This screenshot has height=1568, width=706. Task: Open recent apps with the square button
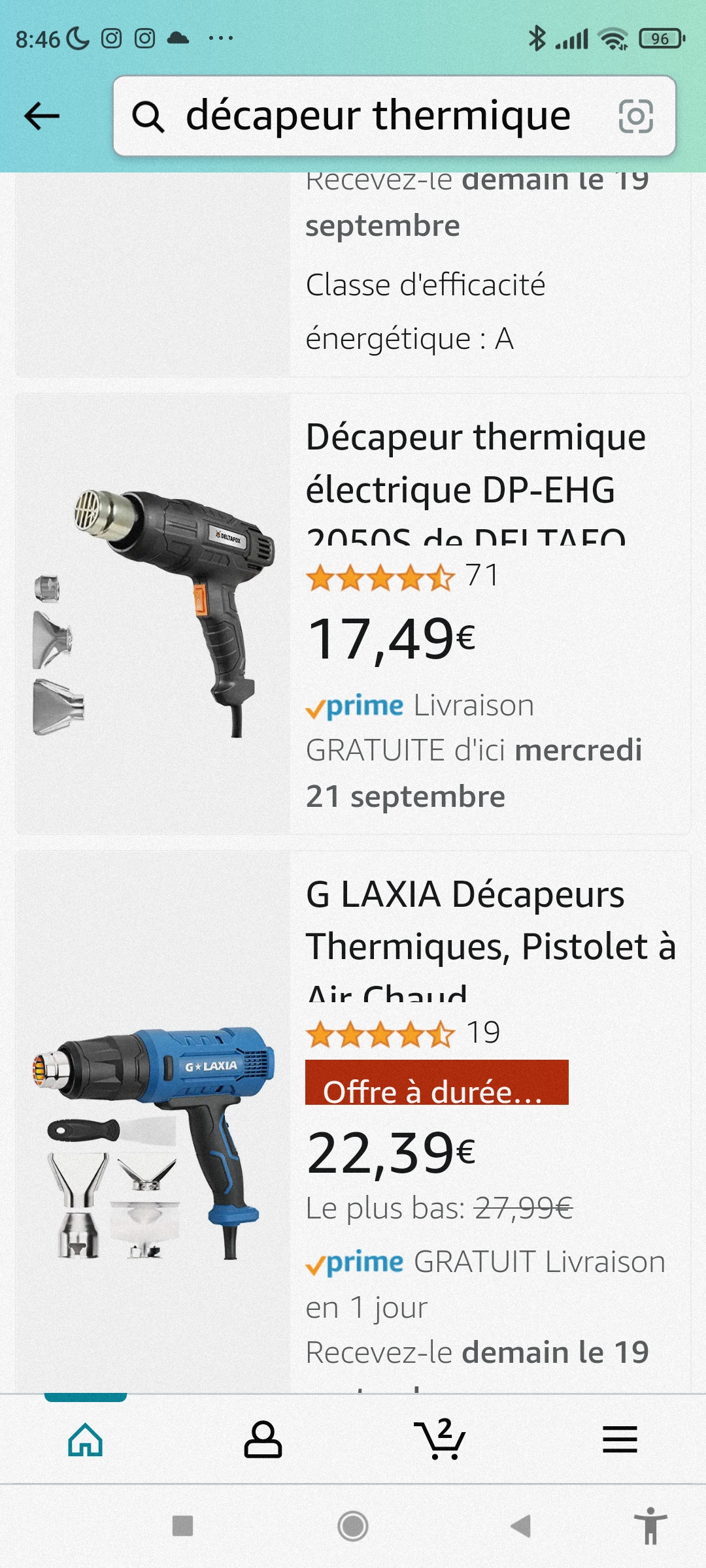pos(182,1526)
